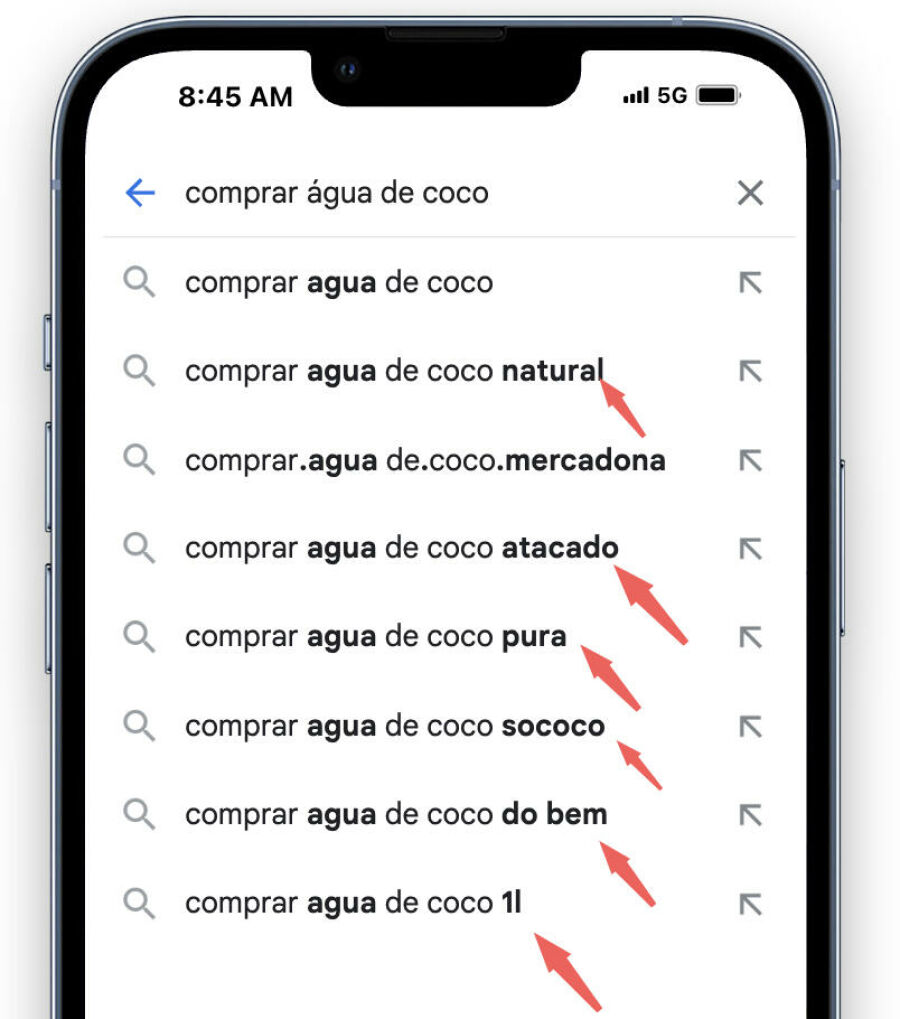Choose the 'comprar agua de coco natural' suggestion
Screen dimensions: 900x1019
(x=393, y=372)
